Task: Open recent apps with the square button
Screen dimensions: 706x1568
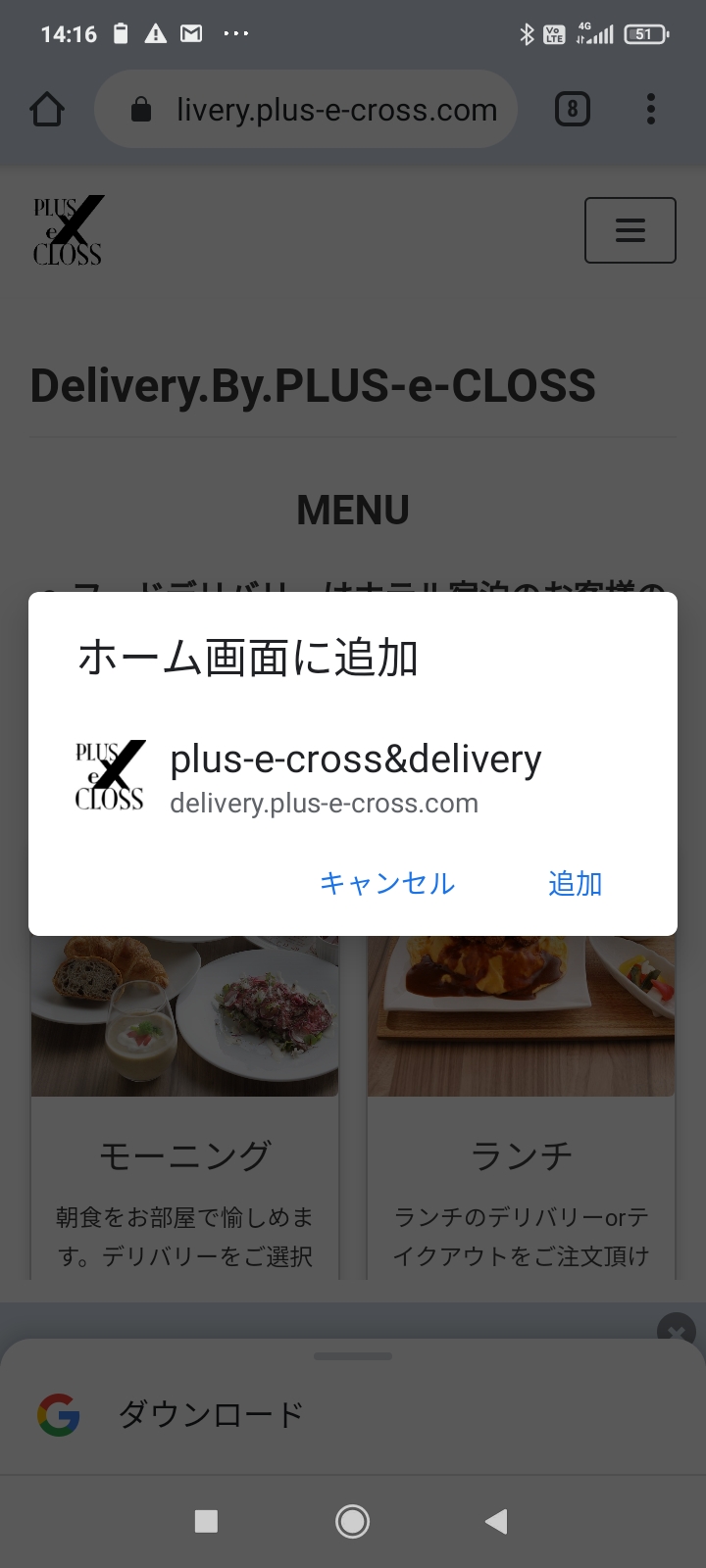Action: point(206,1521)
